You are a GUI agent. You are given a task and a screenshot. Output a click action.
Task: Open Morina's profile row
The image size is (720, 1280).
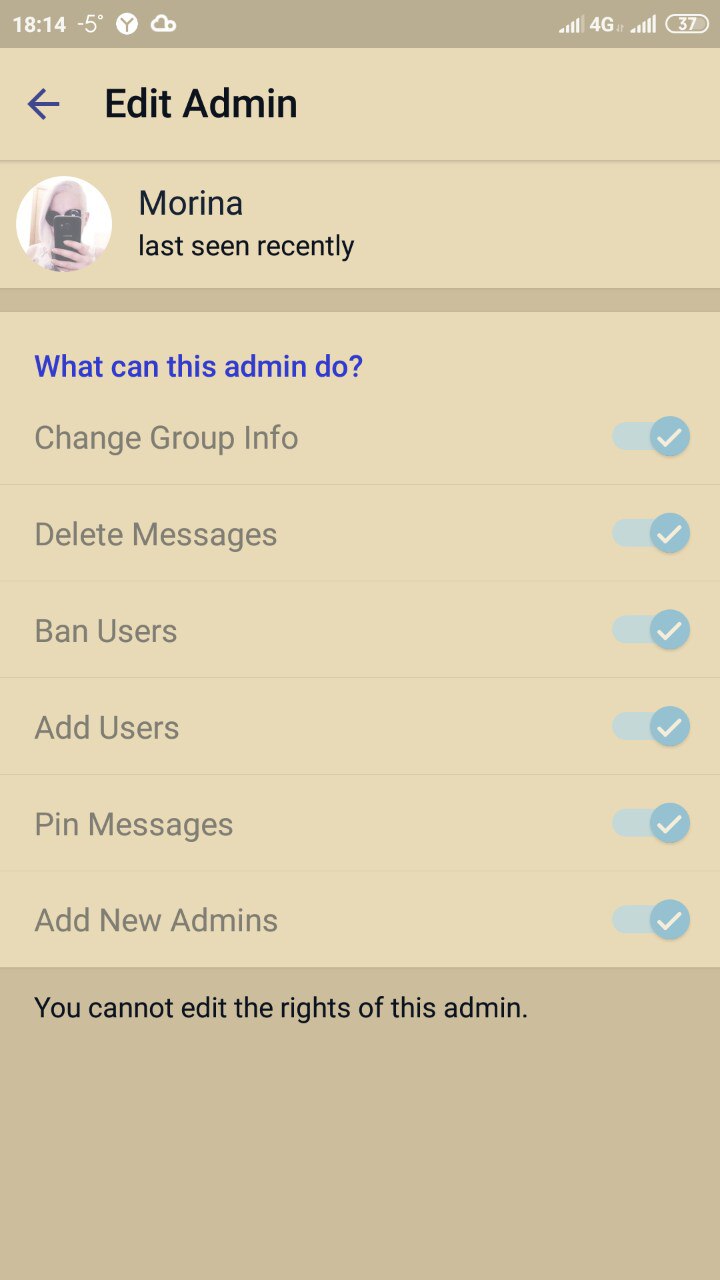pos(360,225)
